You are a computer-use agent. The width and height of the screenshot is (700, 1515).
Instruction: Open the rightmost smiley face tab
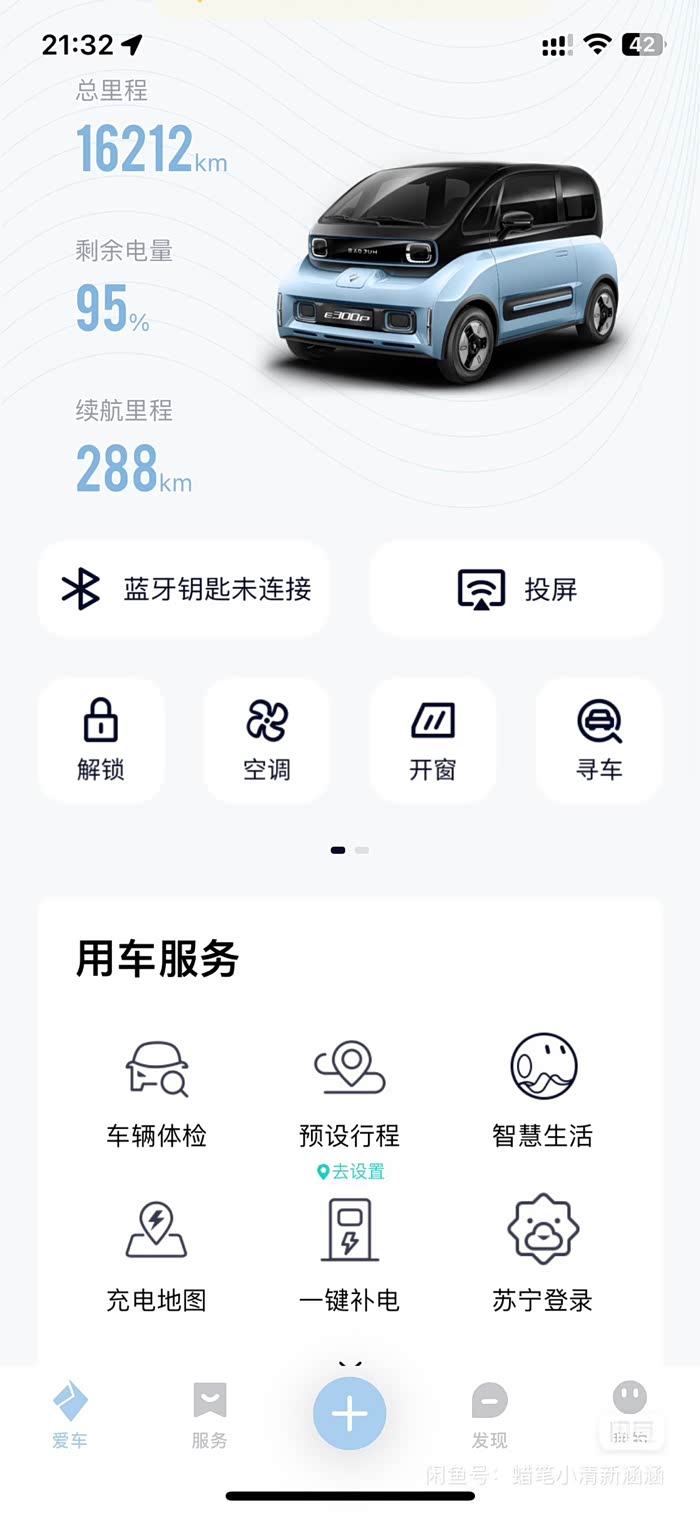630,1415
